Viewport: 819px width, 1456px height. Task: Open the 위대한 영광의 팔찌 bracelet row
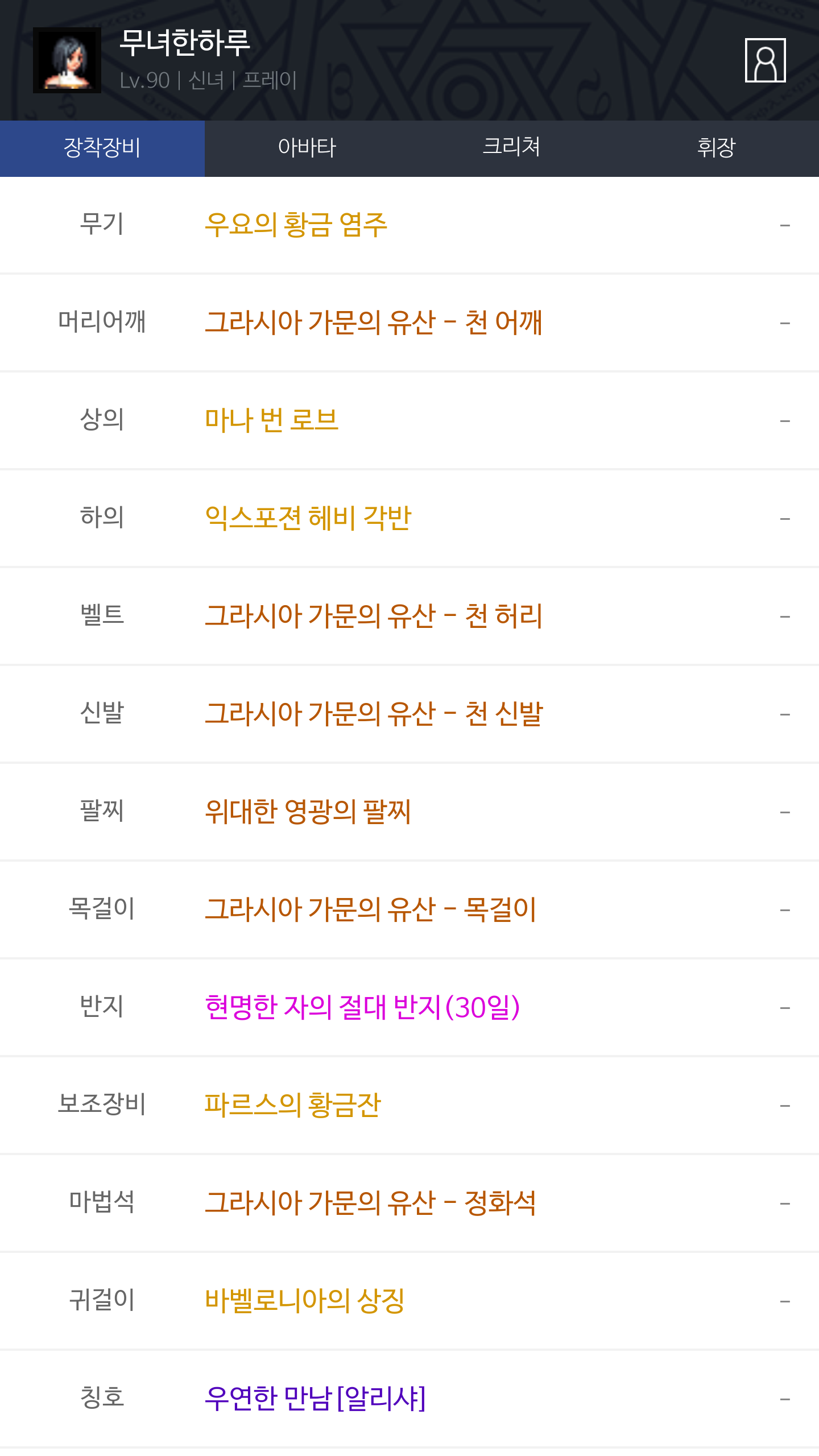click(409, 812)
